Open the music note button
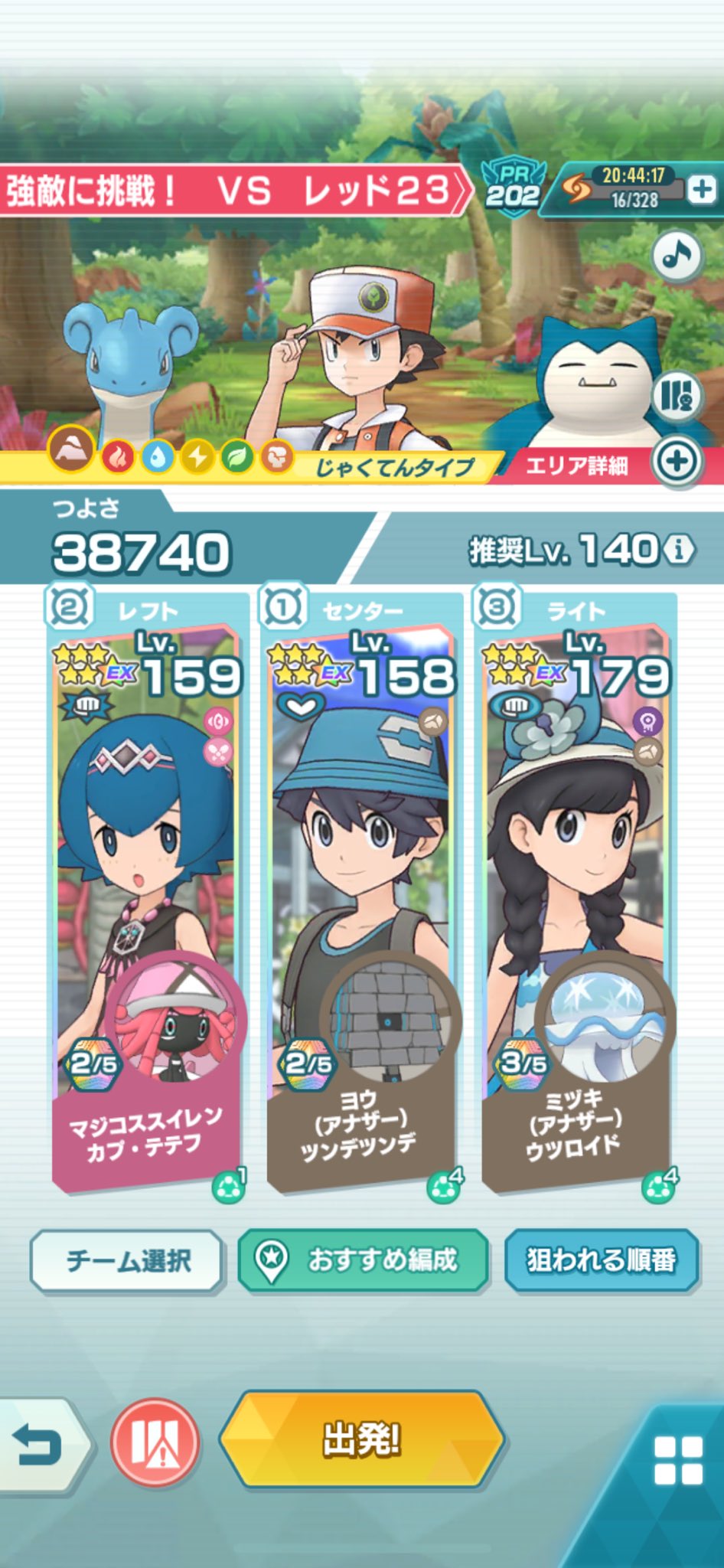724x1568 pixels. point(677,255)
